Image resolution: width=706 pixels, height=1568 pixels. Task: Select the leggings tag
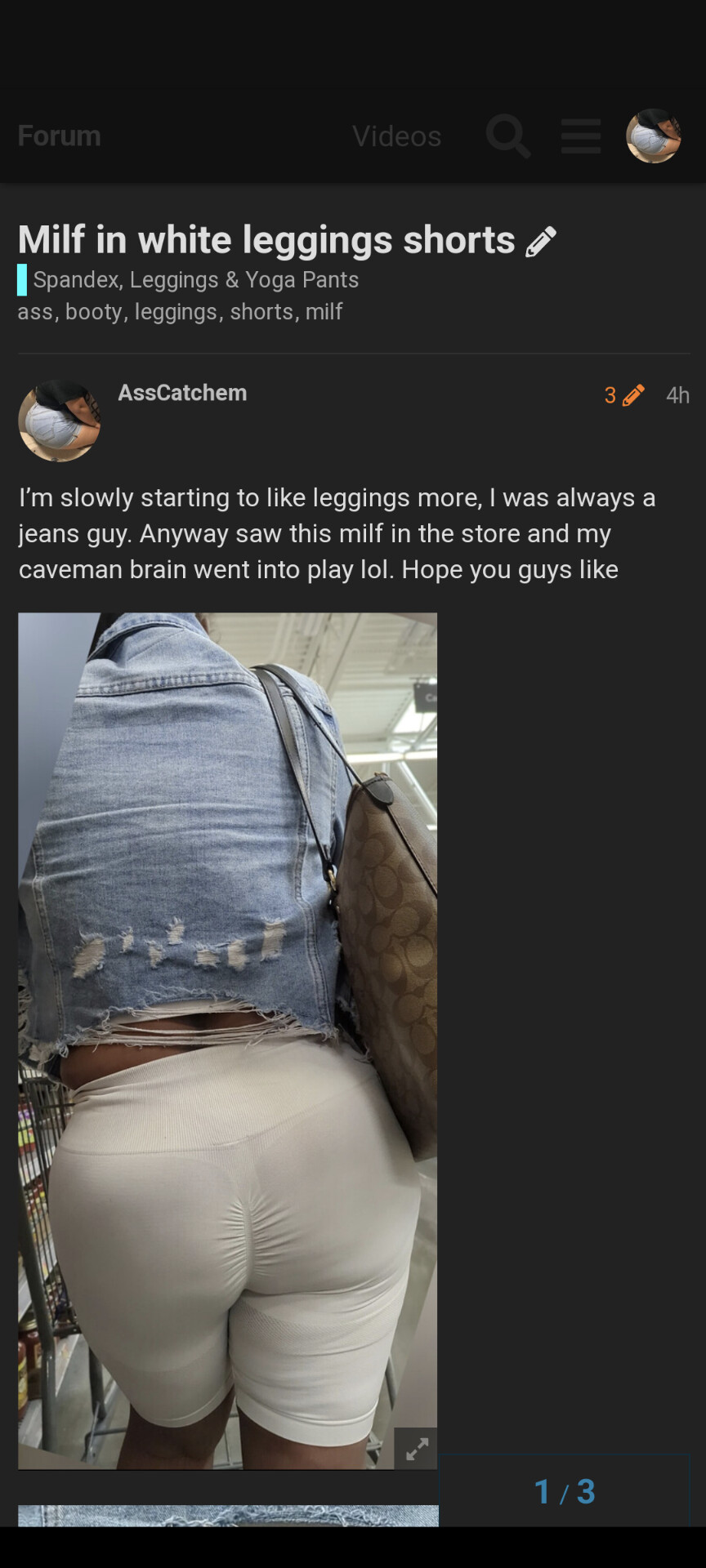coord(176,312)
